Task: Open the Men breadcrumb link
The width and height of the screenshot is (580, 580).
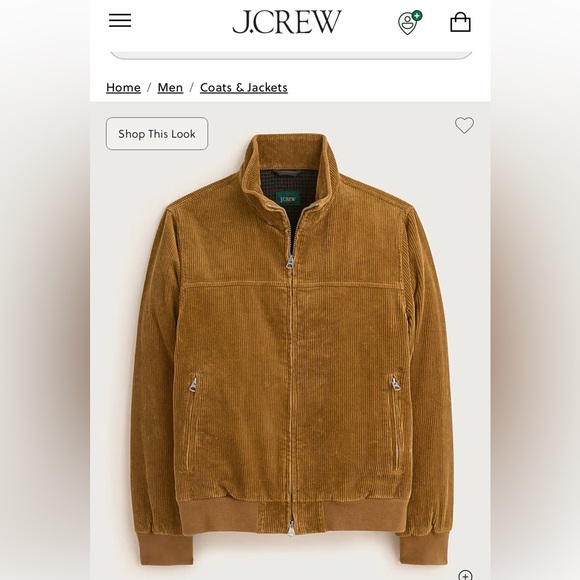Action: 170,88
